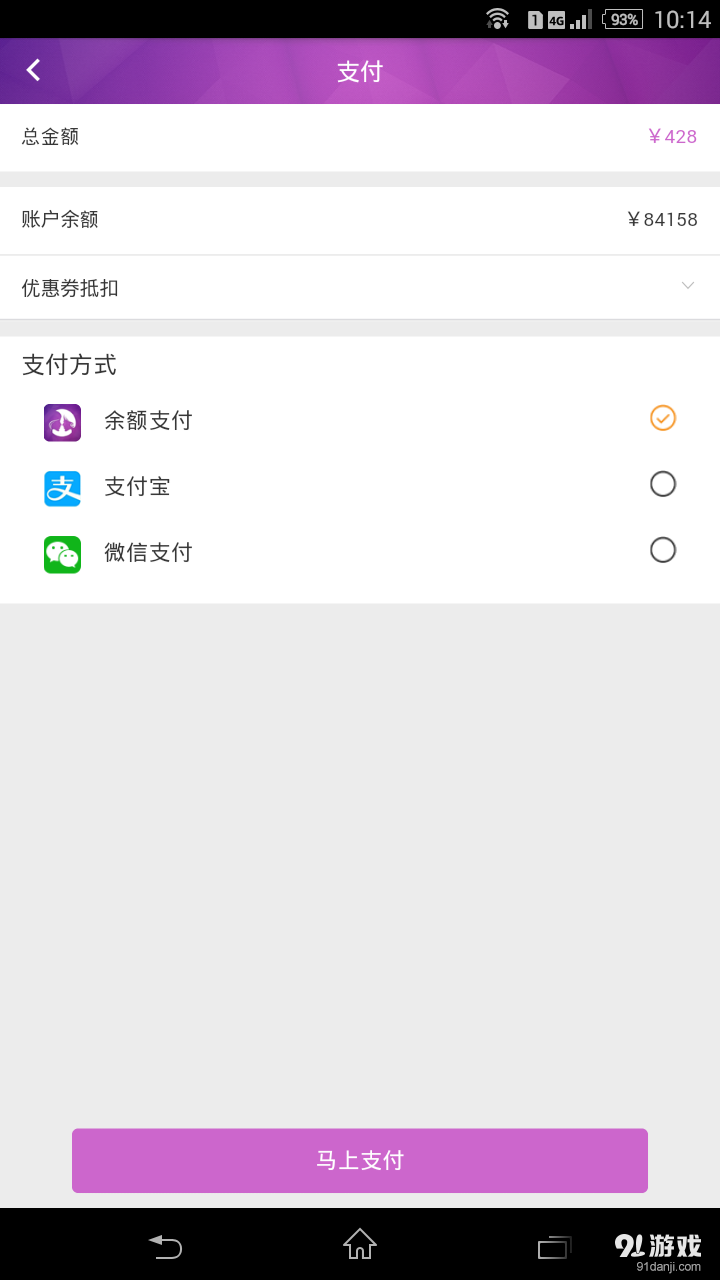Click the Alipay (支付宝) icon
The width and height of the screenshot is (720, 1280).
(62, 487)
